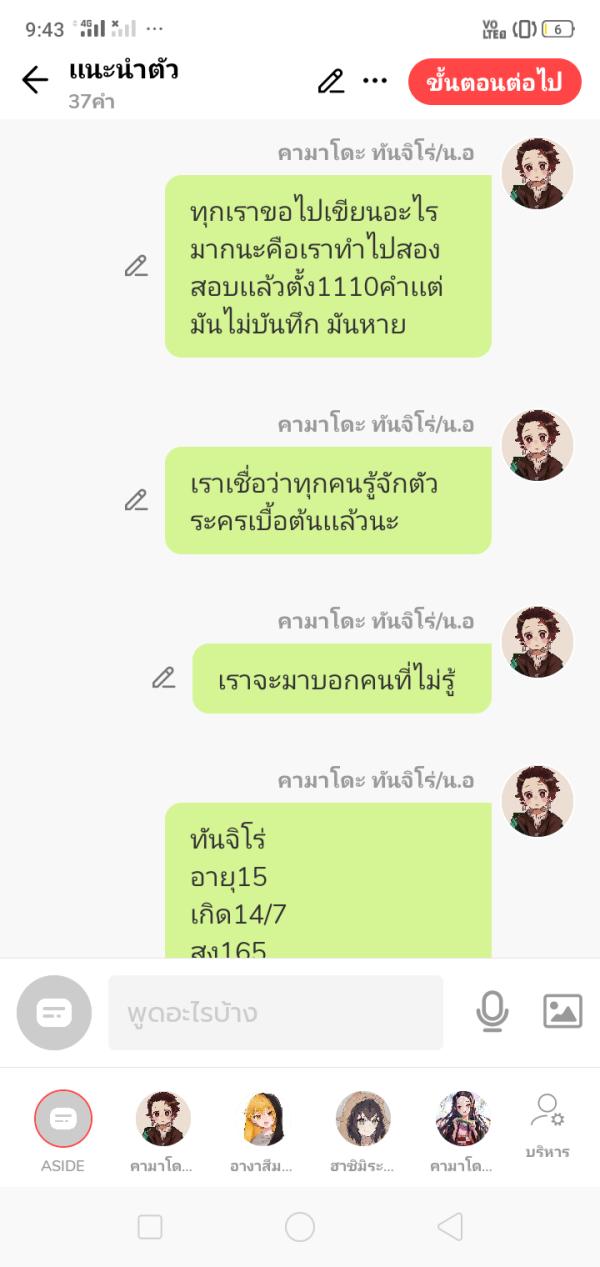Focus the พูดอะไรบ้าง text field
This screenshot has height=1267, width=600.
click(275, 1013)
